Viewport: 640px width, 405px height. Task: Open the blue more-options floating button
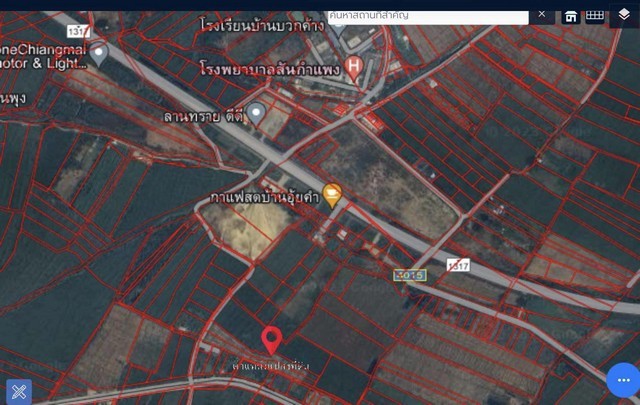pos(623,381)
